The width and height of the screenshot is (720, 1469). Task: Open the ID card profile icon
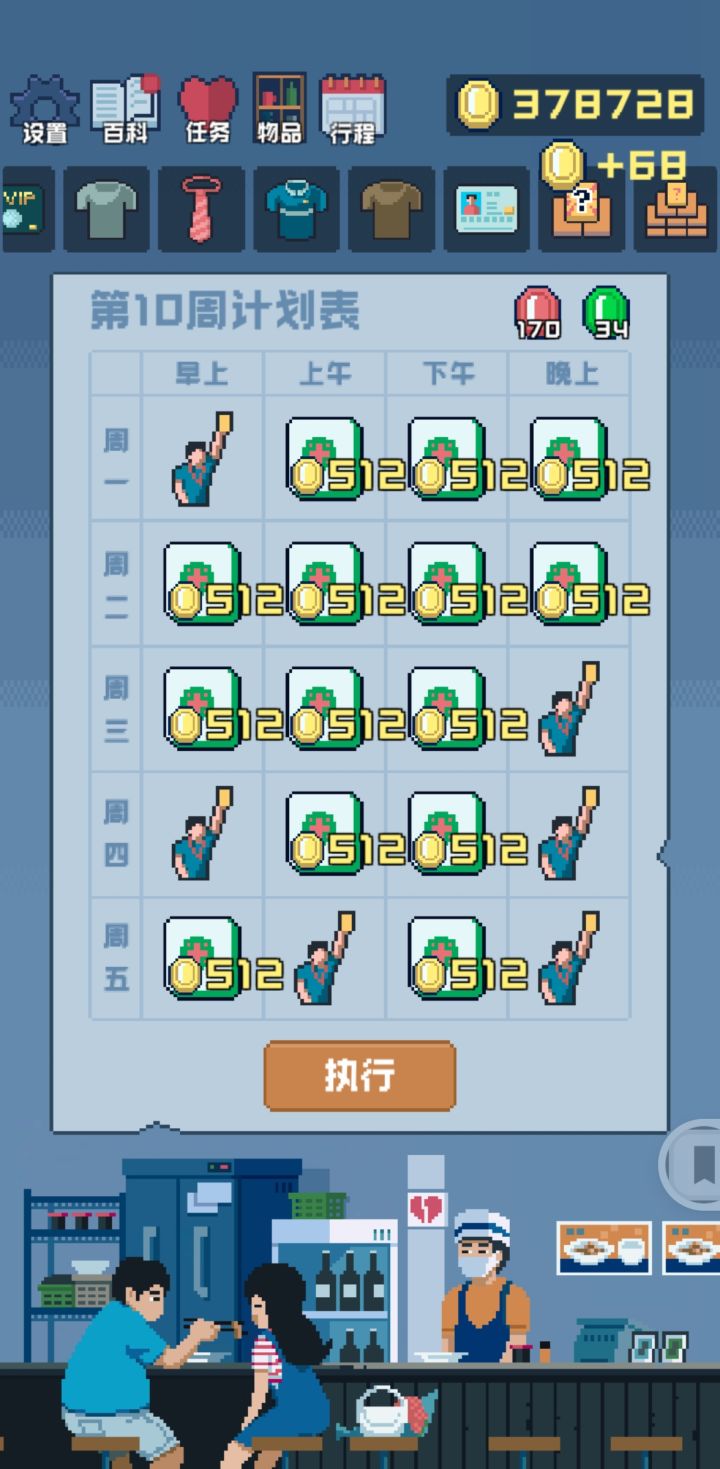tap(486, 209)
